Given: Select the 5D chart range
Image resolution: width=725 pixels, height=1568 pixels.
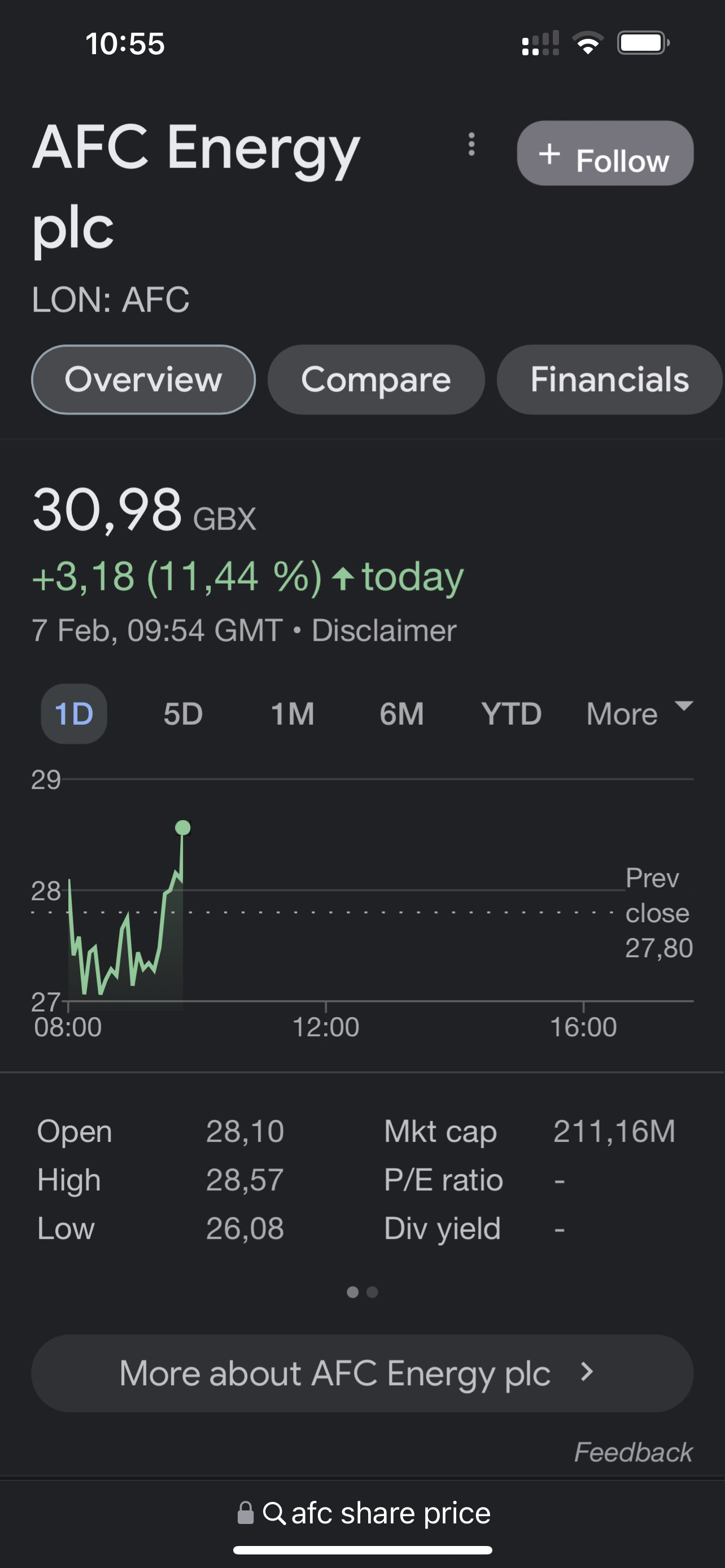Looking at the screenshot, I should tap(181, 713).
